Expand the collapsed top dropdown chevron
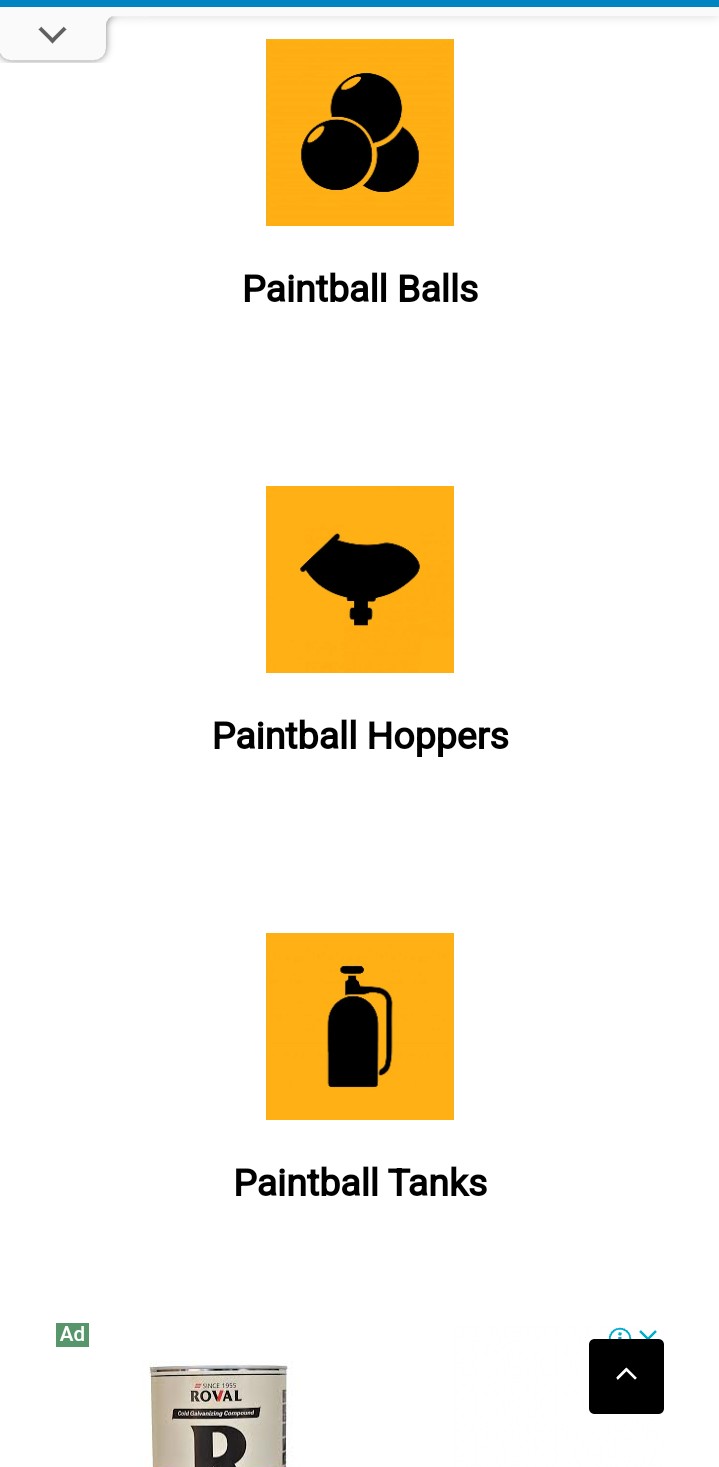Image resolution: width=719 pixels, height=1467 pixels. [x=52, y=36]
